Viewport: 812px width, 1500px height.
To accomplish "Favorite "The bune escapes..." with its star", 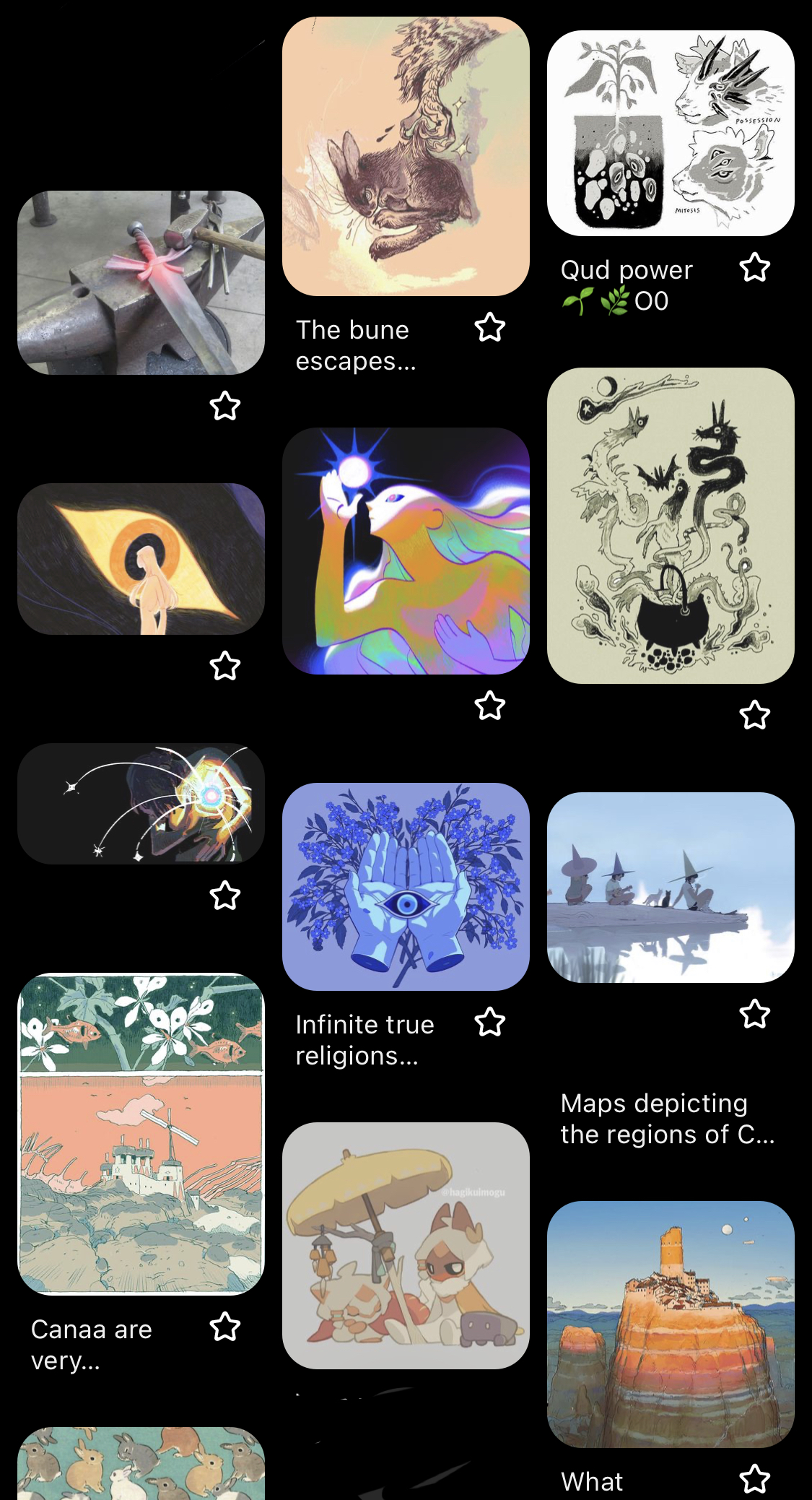I will (490, 328).
